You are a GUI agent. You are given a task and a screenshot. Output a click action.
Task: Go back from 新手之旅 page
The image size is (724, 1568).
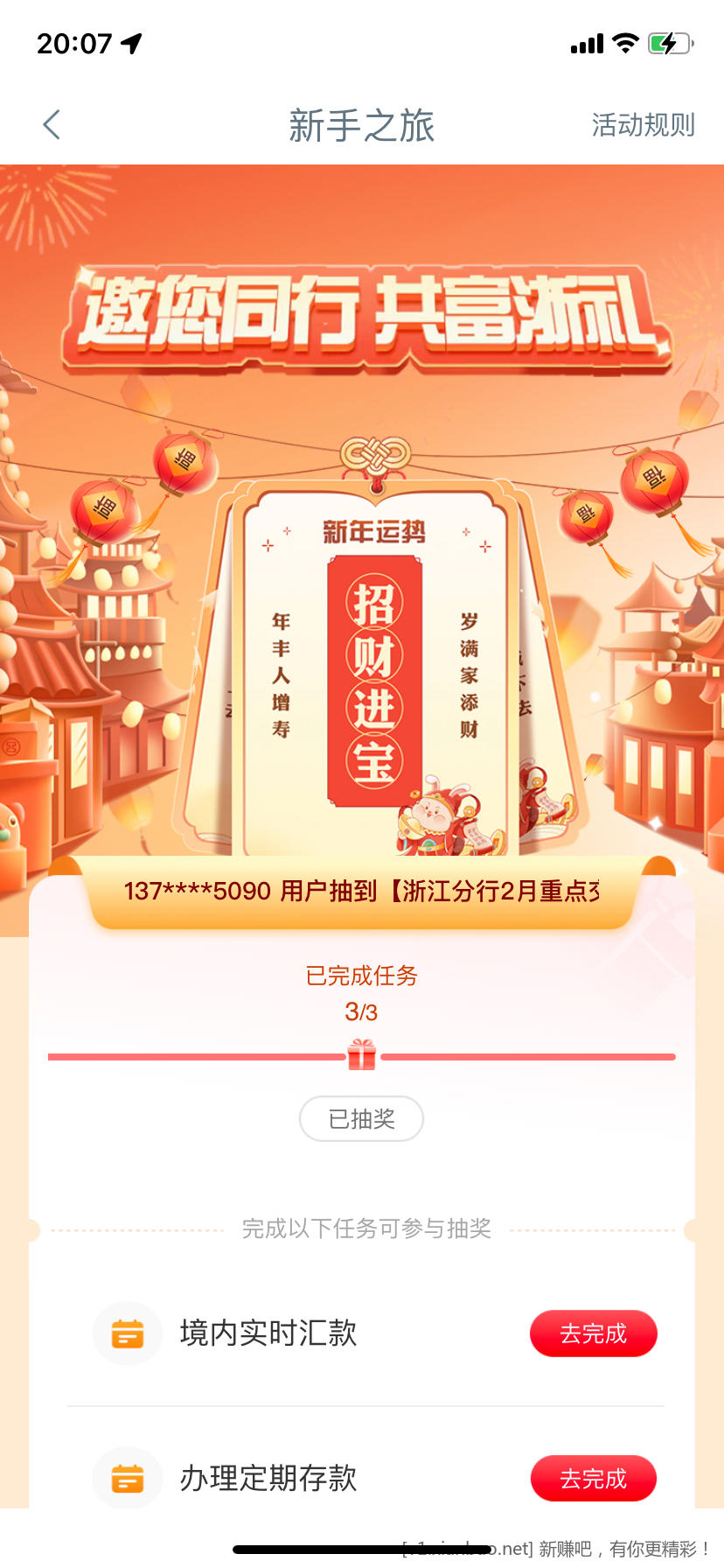coord(52,125)
